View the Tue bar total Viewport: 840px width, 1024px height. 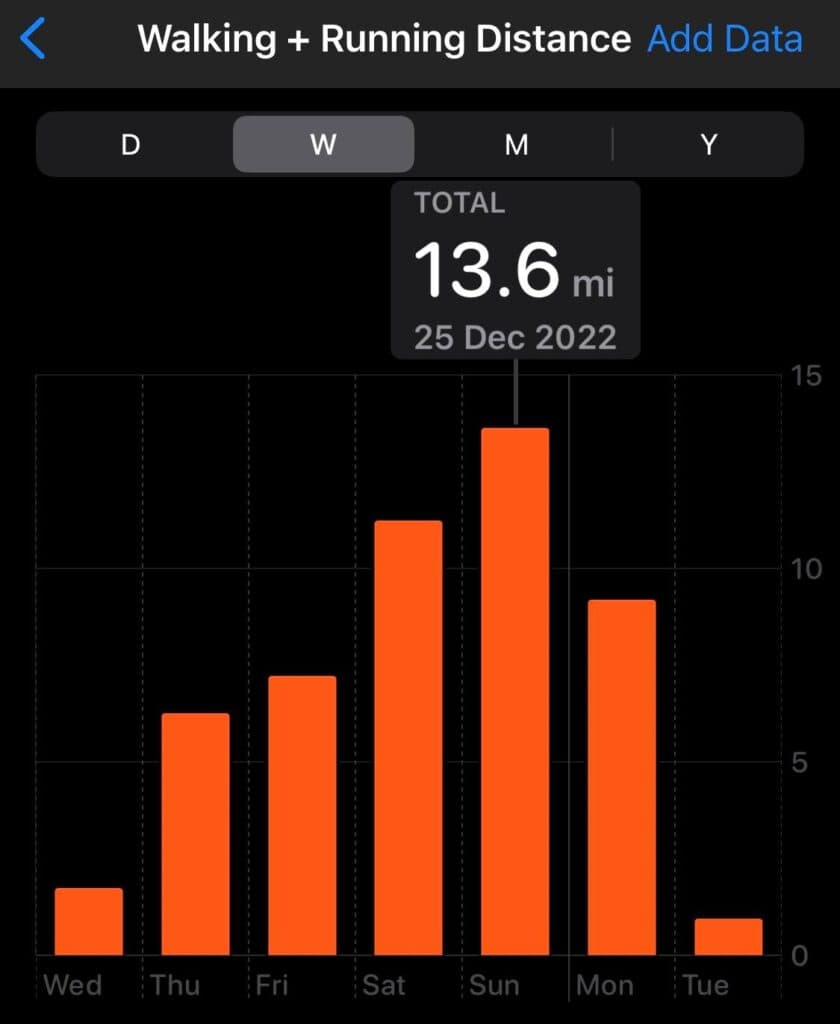pyautogui.click(x=728, y=937)
